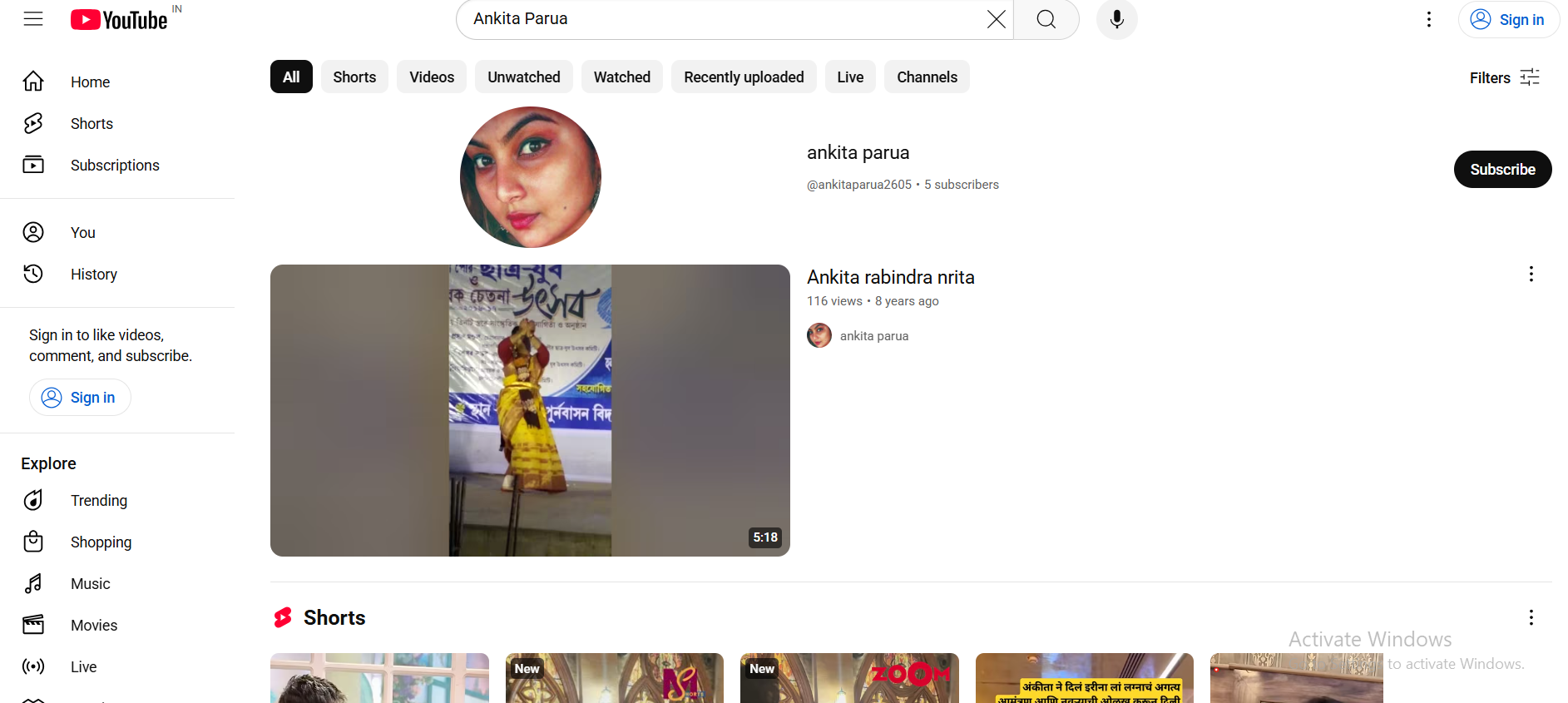Open History in the sidebar
Screen dimensions: 1568x703
point(93,275)
